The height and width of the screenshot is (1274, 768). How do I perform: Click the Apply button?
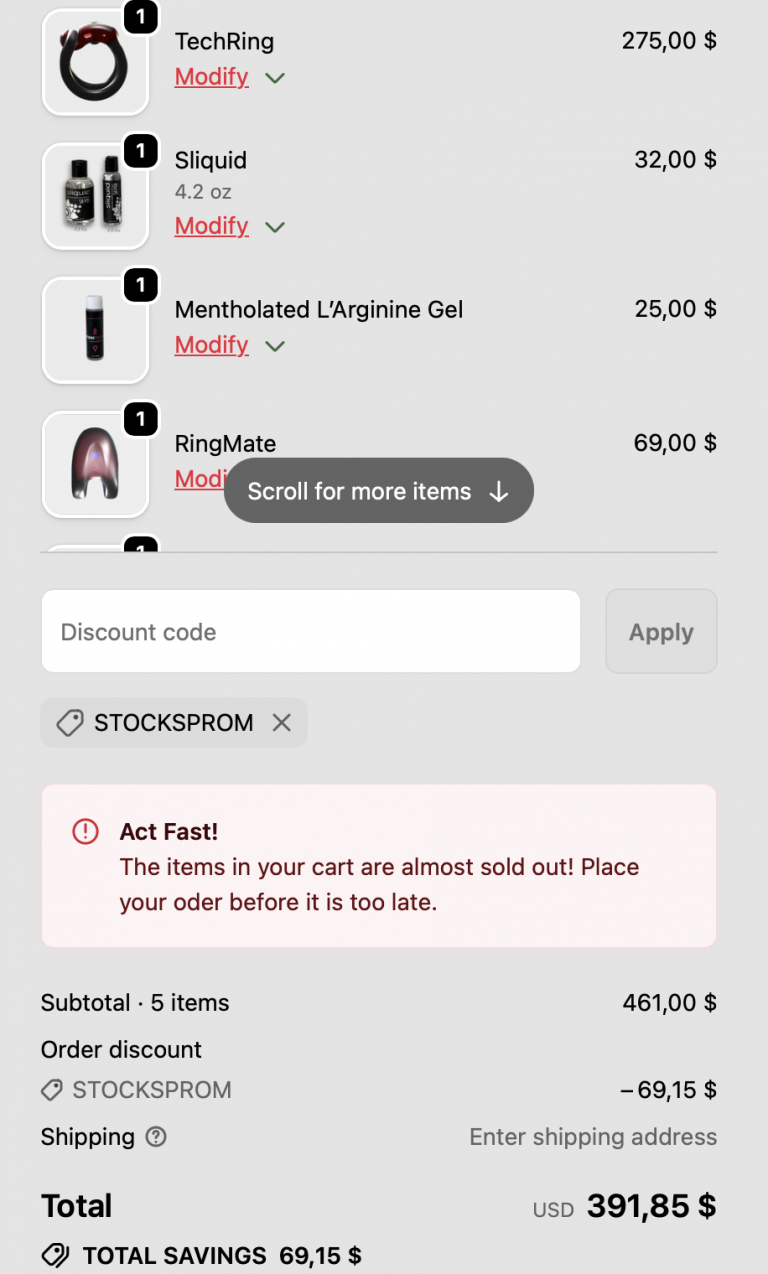(x=660, y=631)
